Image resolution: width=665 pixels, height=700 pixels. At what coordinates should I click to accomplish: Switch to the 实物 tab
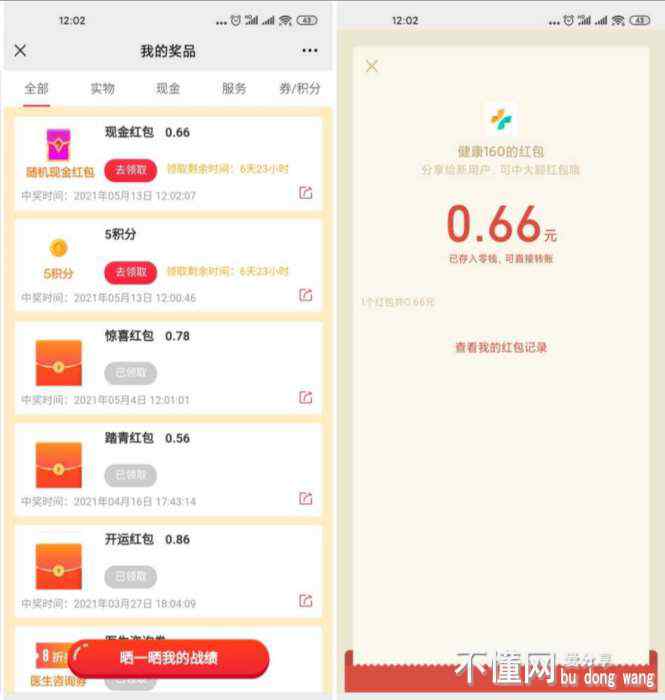(x=102, y=88)
